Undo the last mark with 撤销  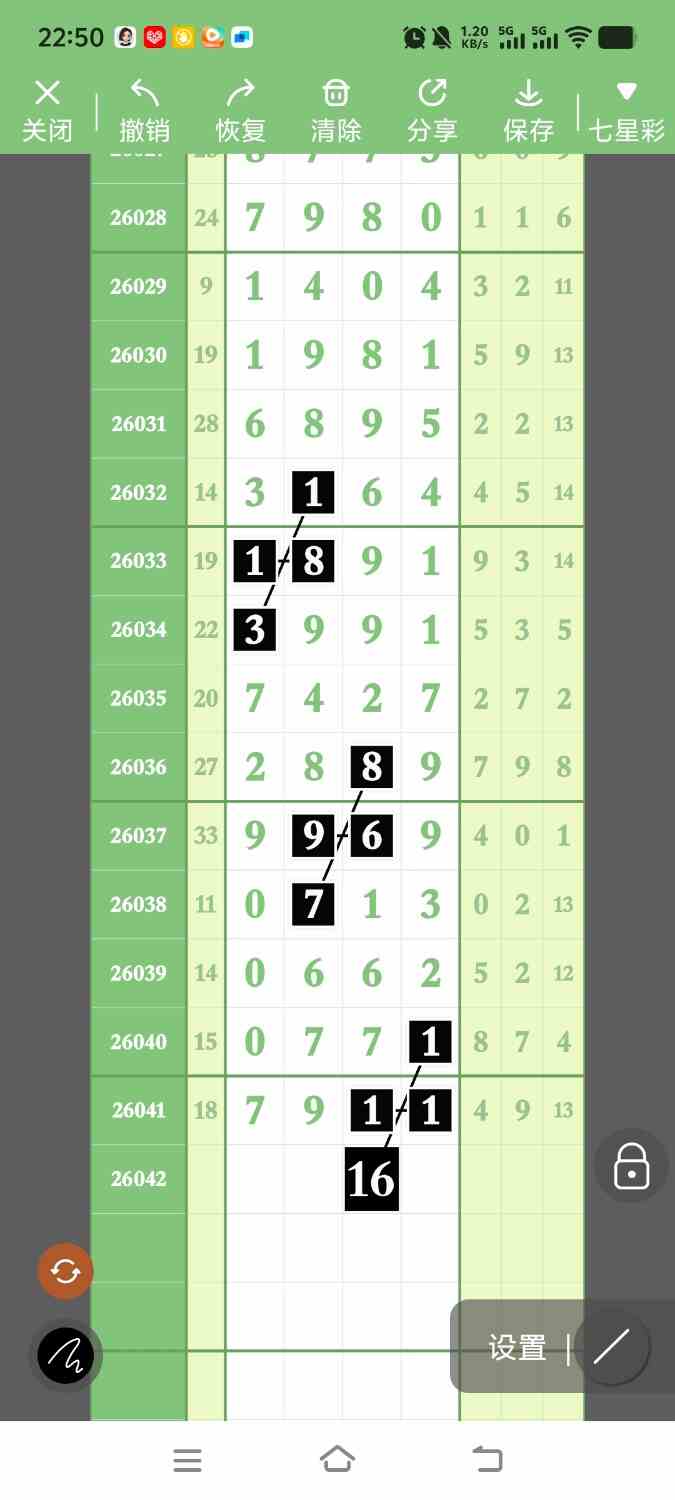[x=144, y=112]
